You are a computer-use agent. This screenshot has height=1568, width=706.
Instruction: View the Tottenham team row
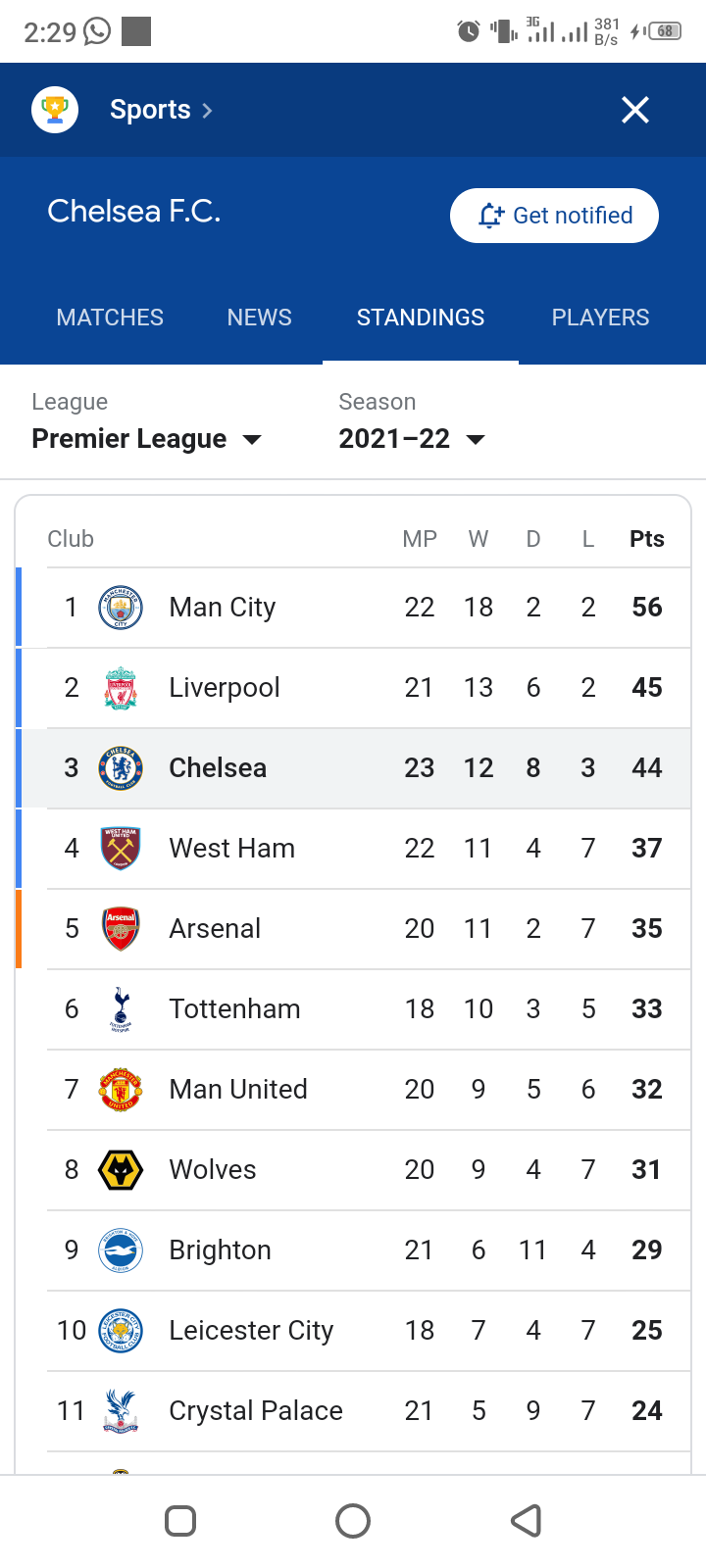pos(353,1009)
